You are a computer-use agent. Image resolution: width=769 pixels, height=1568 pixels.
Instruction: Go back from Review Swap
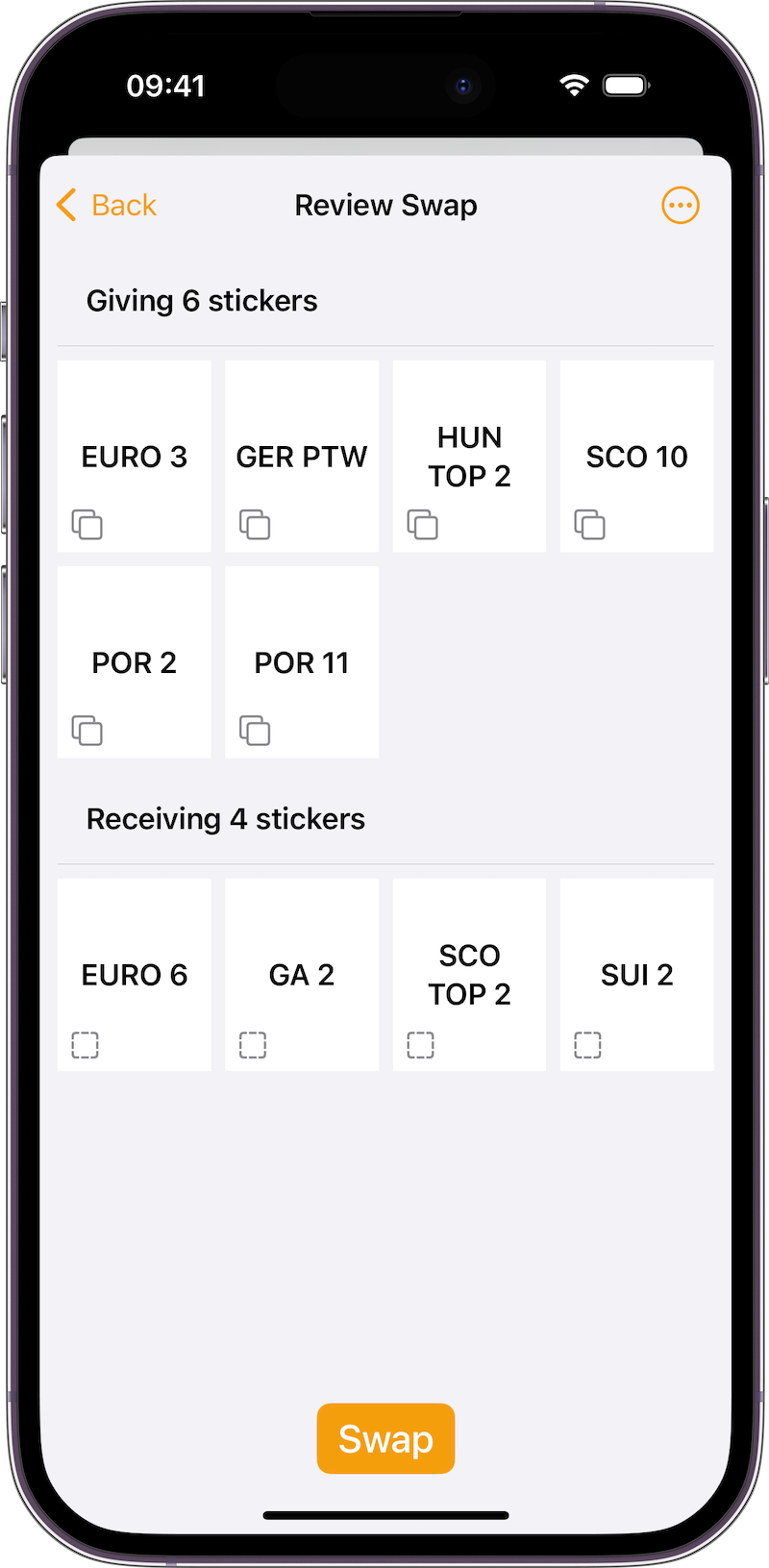tap(107, 205)
